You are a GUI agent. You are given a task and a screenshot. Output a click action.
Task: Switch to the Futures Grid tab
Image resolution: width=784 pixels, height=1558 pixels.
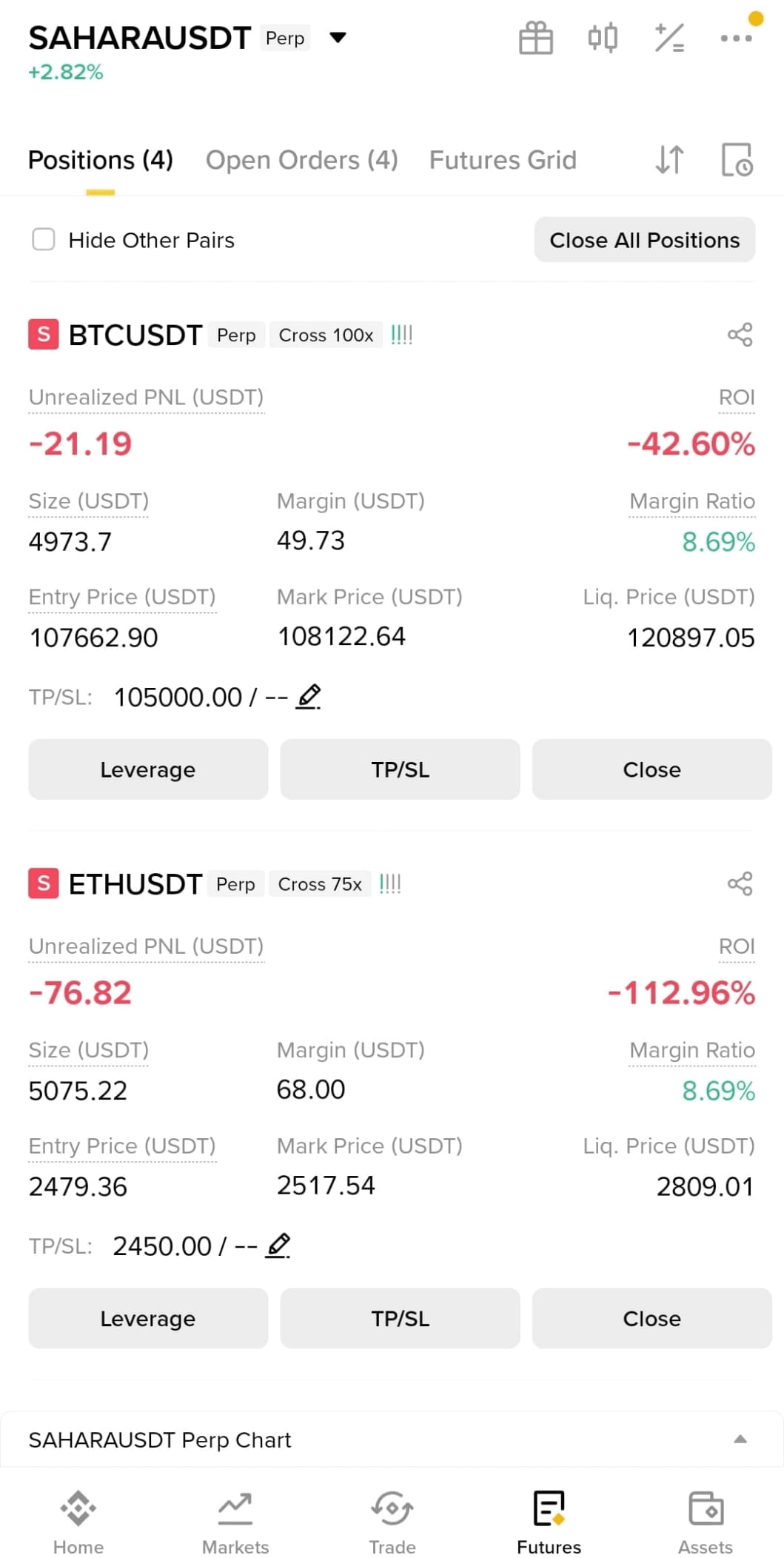[503, 160]
